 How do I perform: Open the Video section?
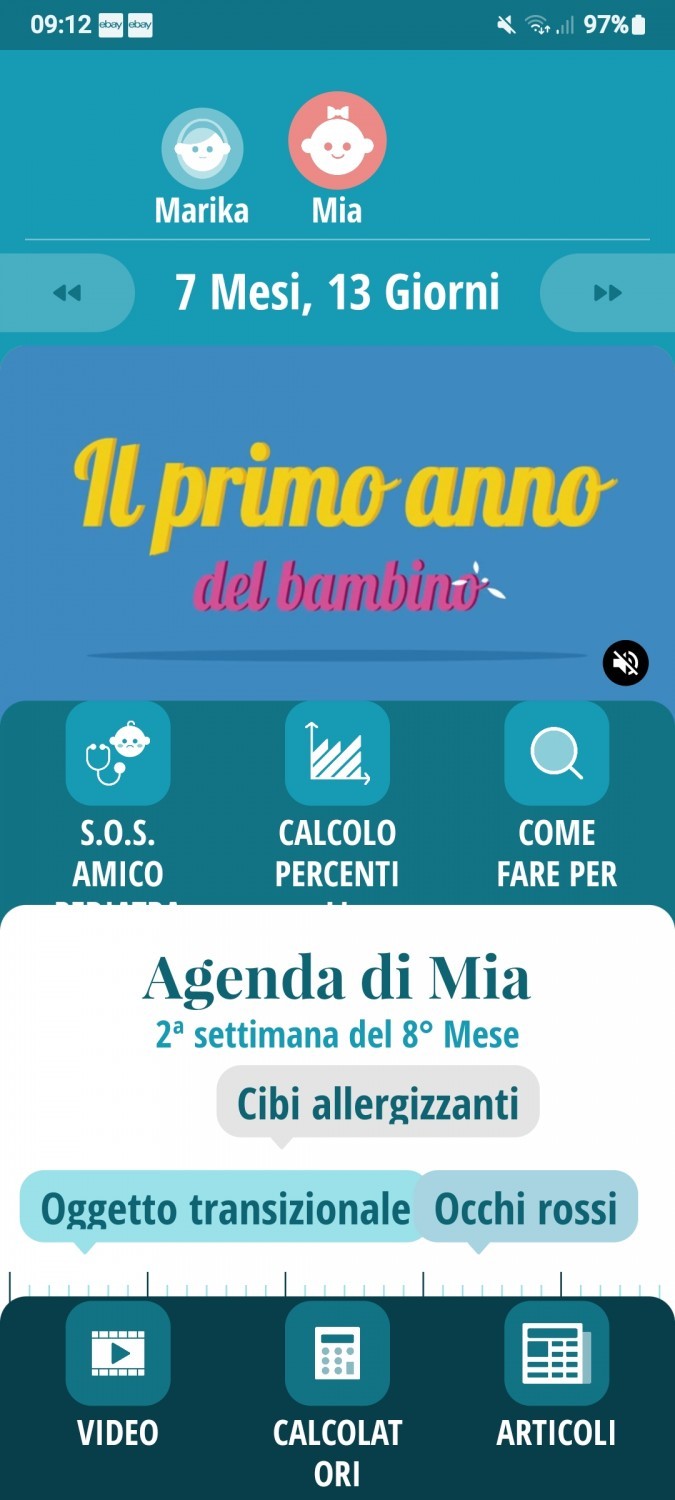pos(118,1355)
